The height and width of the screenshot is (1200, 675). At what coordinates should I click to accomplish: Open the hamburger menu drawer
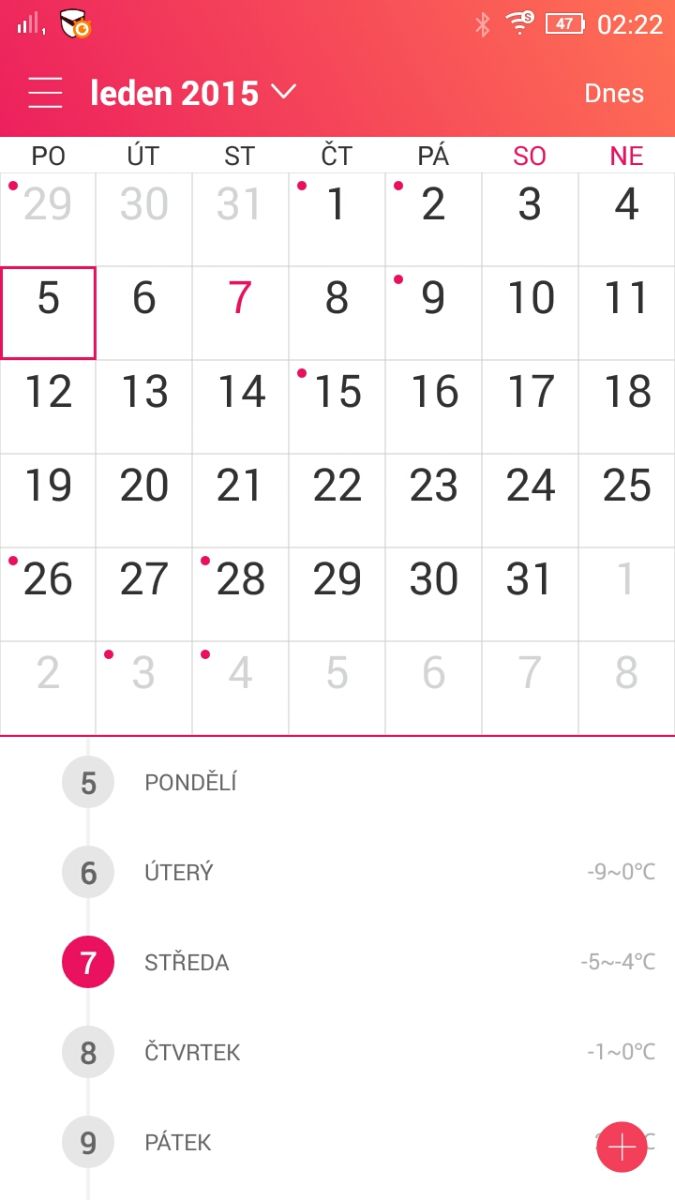(x=46, y=93)
